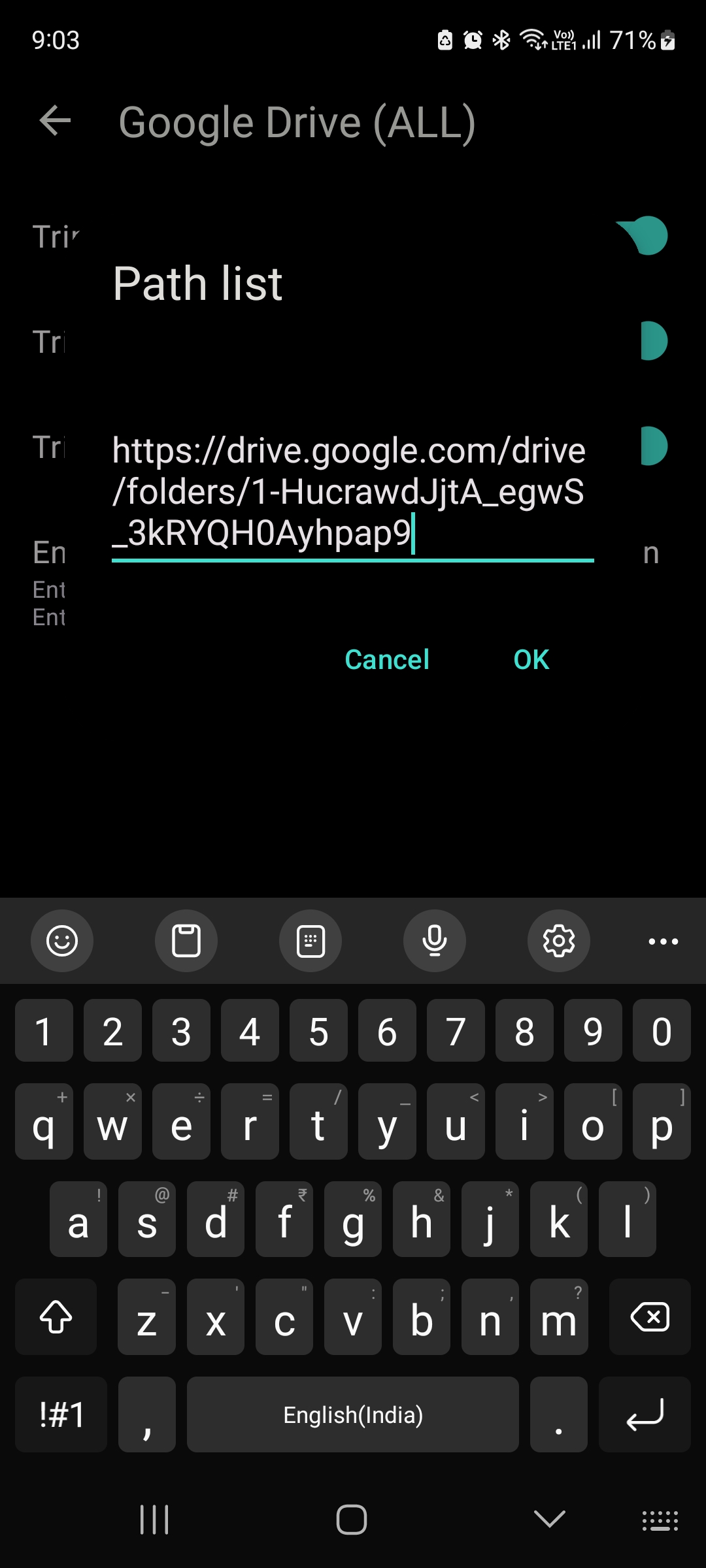Focus the Google Drive URL text field
706x1568 pixels.
click(352, 491)
